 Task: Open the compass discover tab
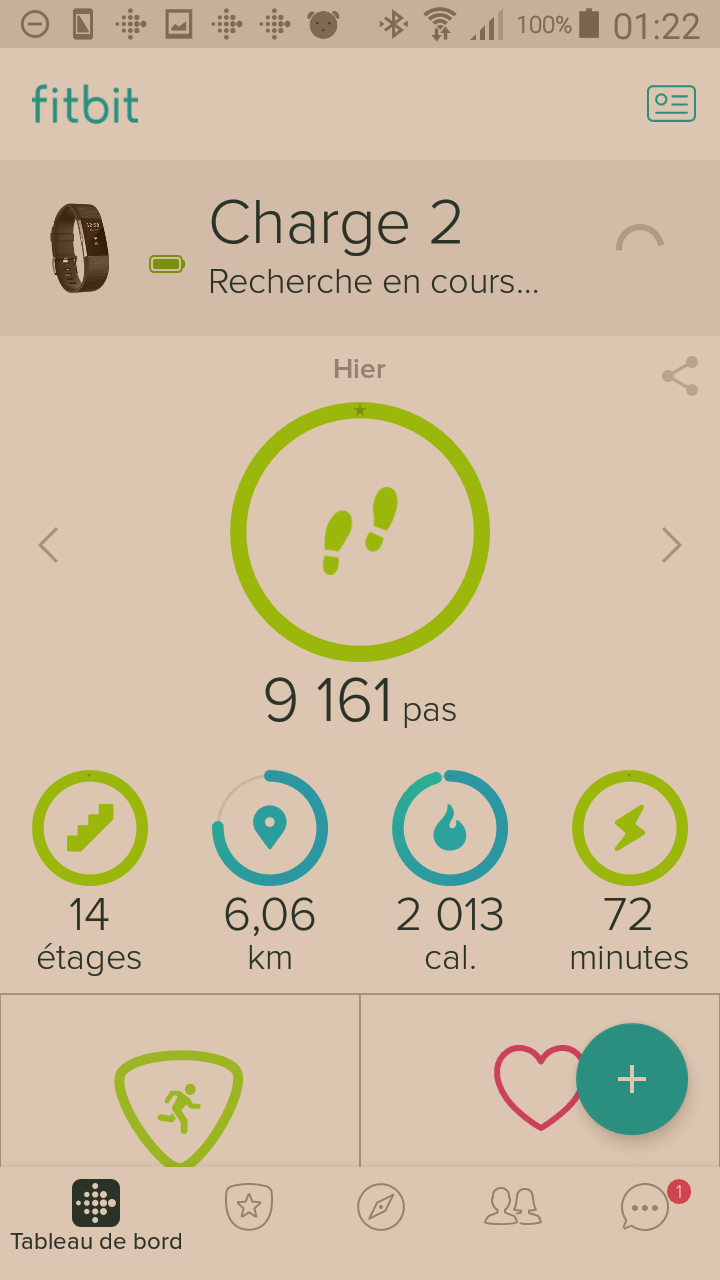pyautogui.click(x=381, y=1207)
